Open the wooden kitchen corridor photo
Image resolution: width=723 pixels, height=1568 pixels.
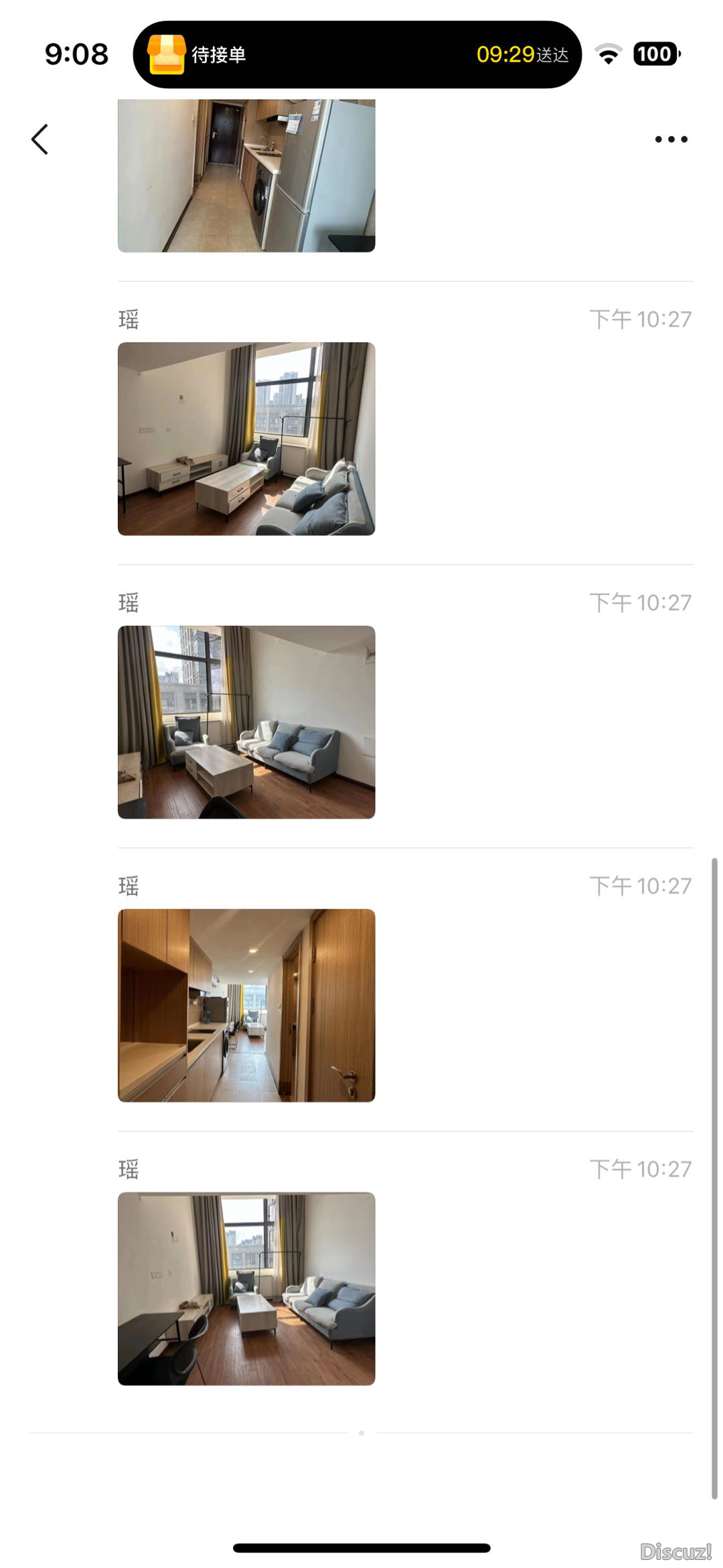click(246, 1005)
